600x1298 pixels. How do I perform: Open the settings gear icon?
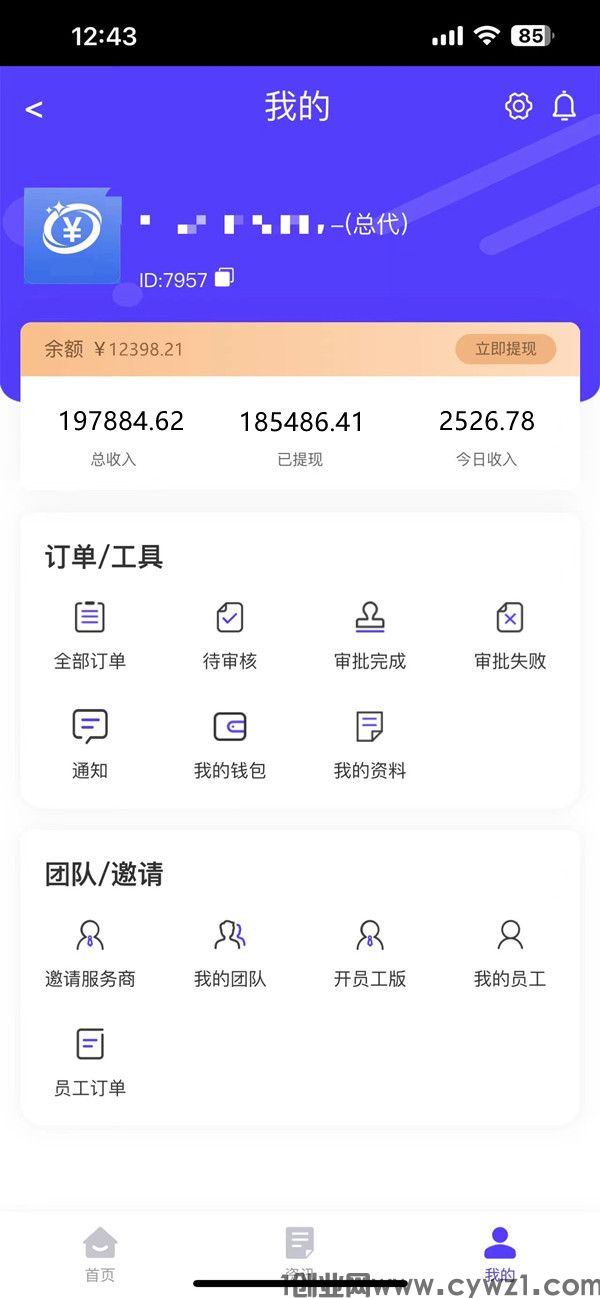(518, 107)
